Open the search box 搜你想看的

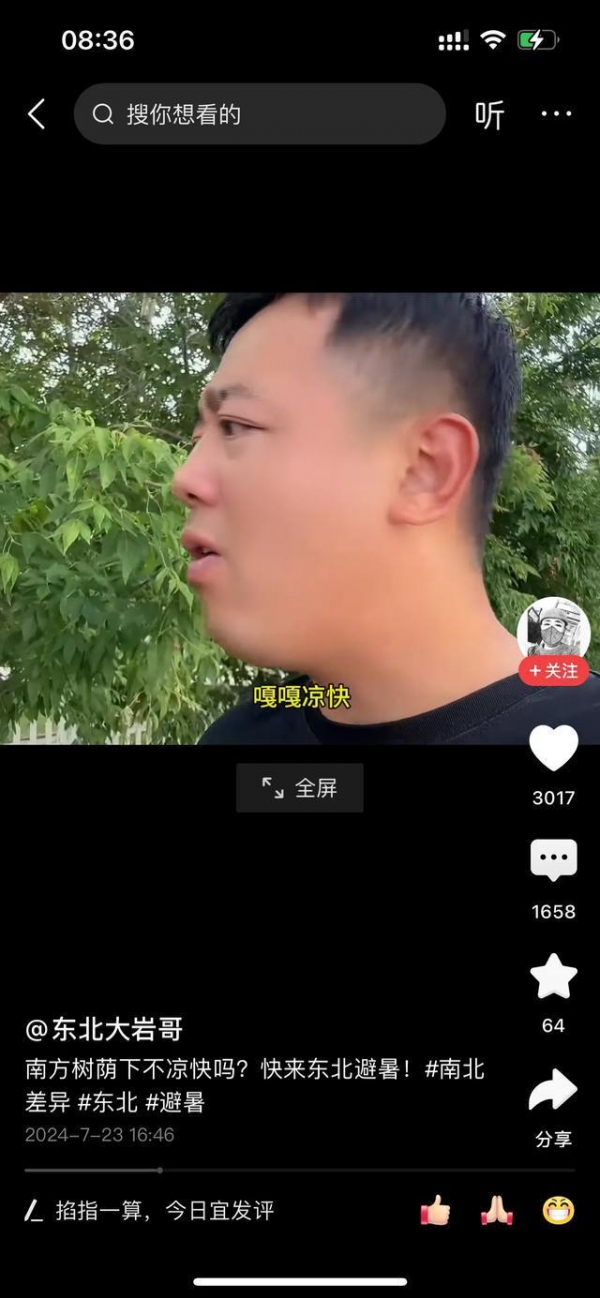tap(260, 114)
